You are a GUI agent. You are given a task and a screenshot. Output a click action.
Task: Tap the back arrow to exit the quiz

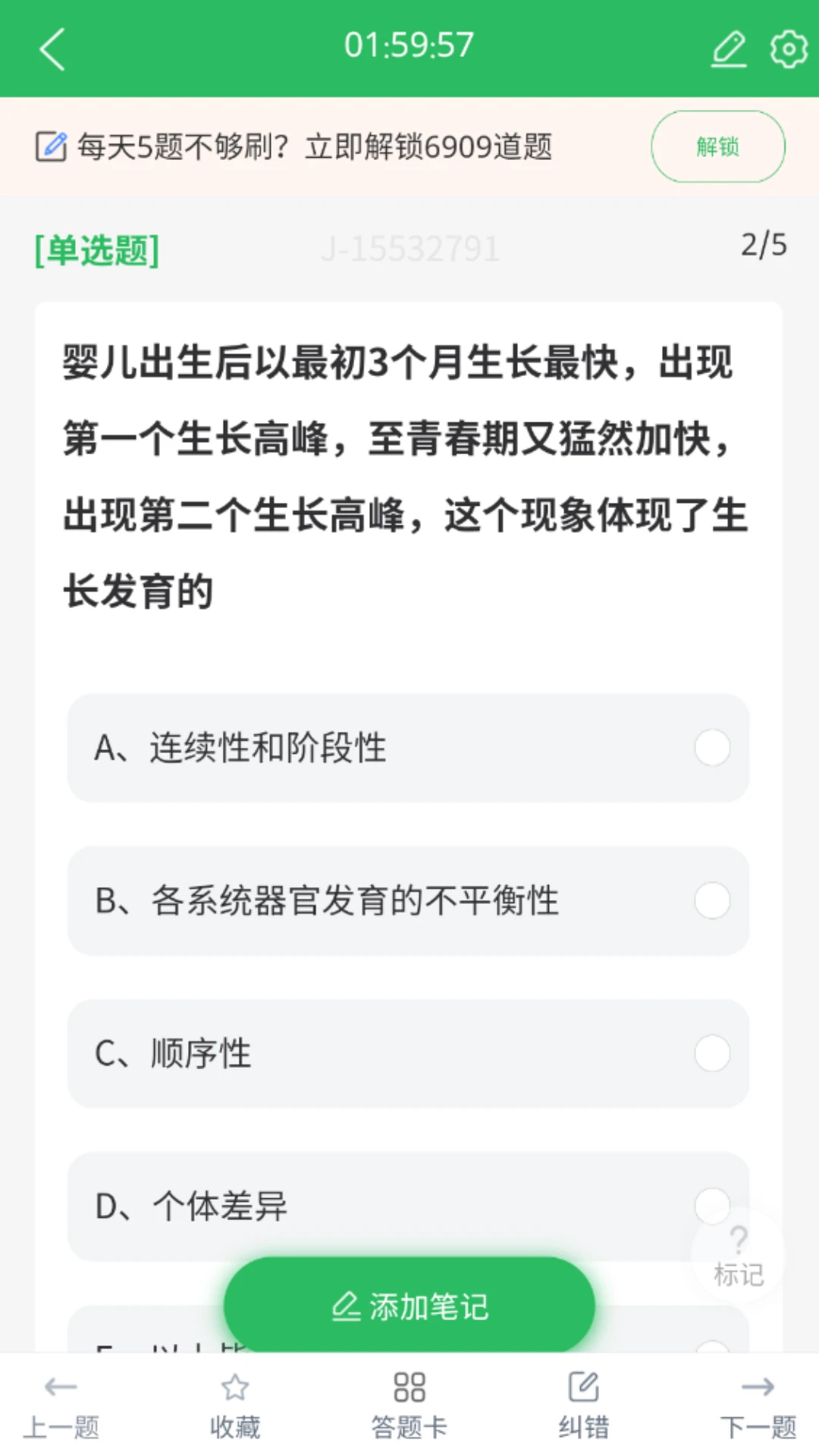click(x=51, y=49)
